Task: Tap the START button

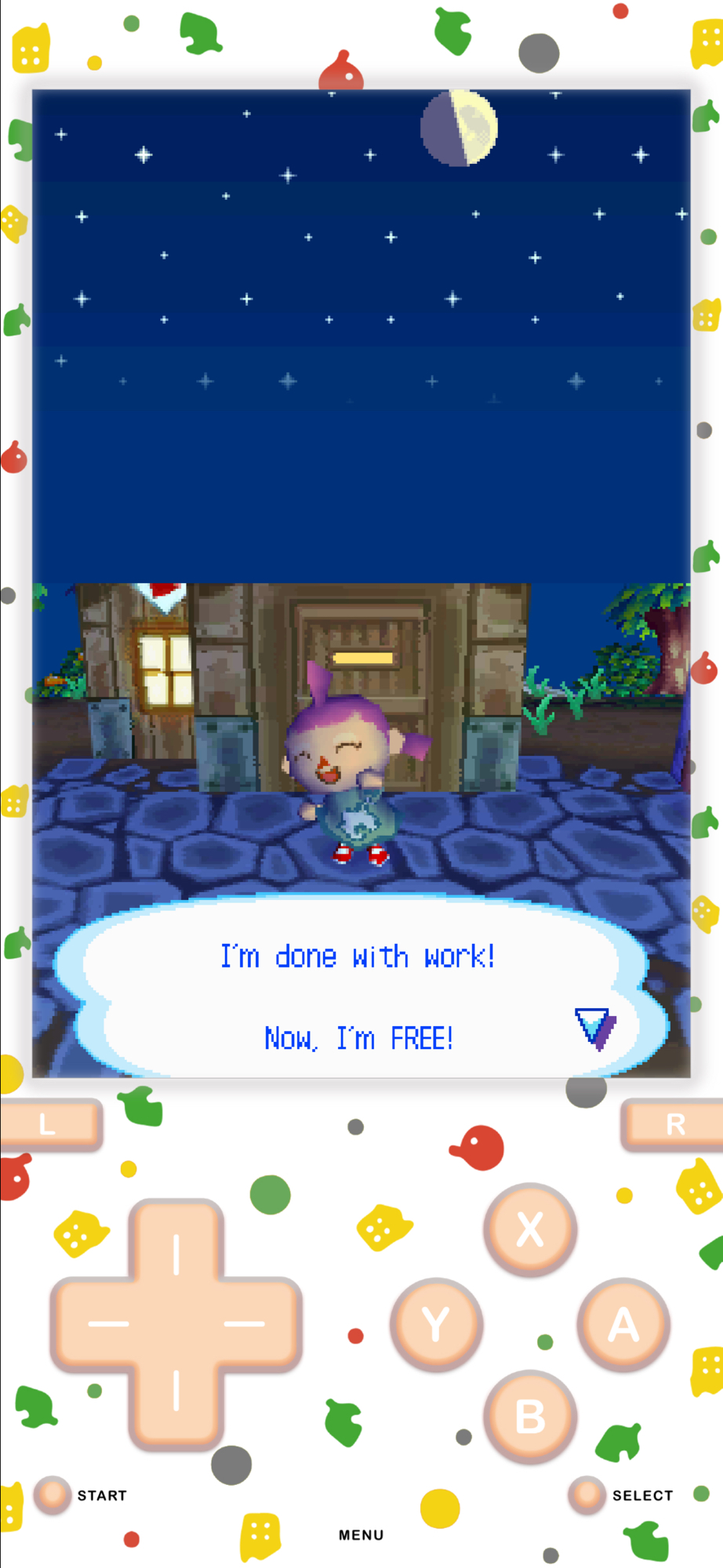Action: [x=53, y=1495]
